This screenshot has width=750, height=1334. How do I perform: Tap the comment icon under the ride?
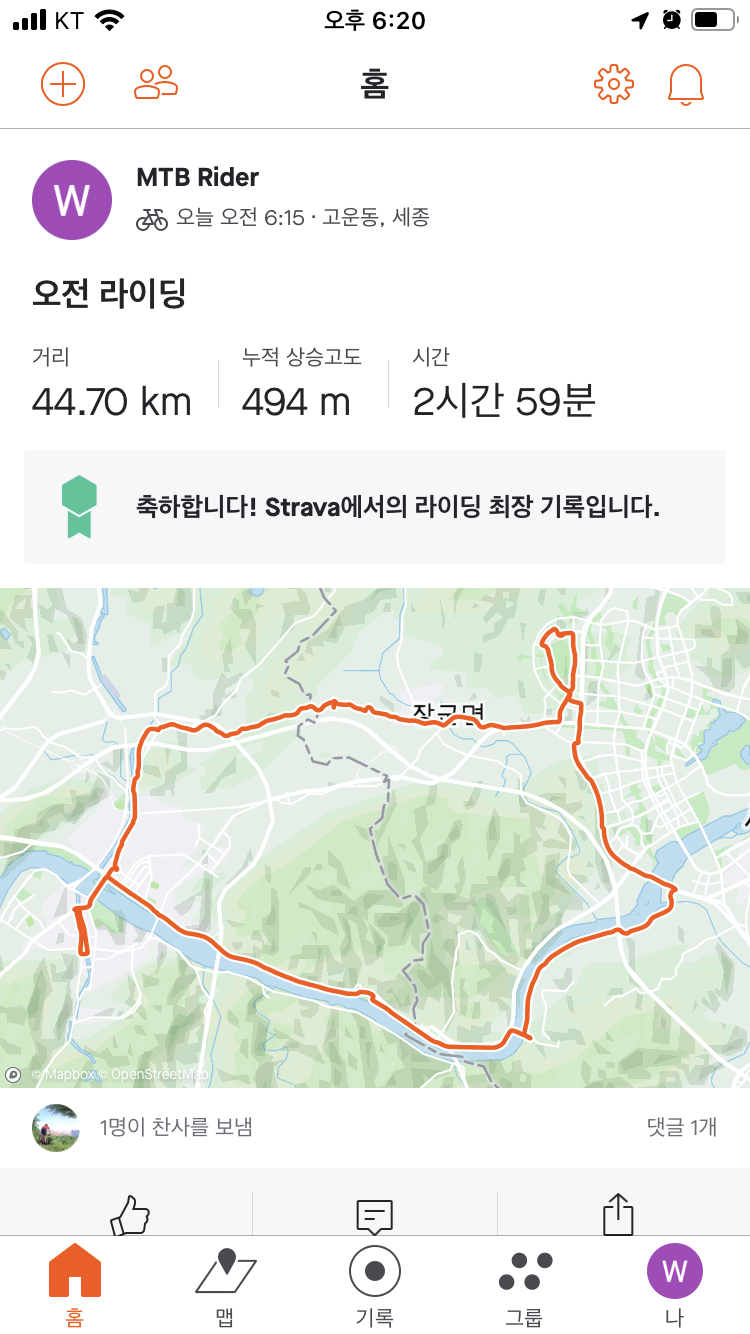[x=374, y=1214]
